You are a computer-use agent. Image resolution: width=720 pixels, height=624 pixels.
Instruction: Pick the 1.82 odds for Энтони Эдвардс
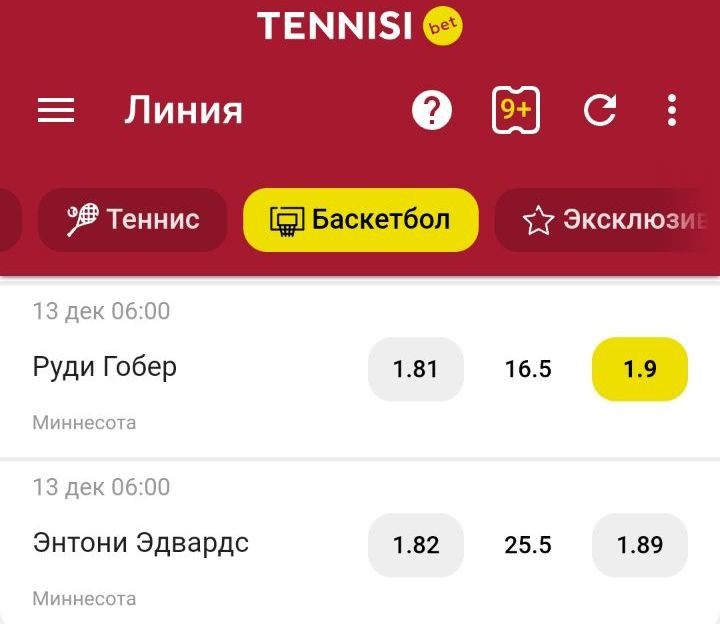click(x=416, y=545)
